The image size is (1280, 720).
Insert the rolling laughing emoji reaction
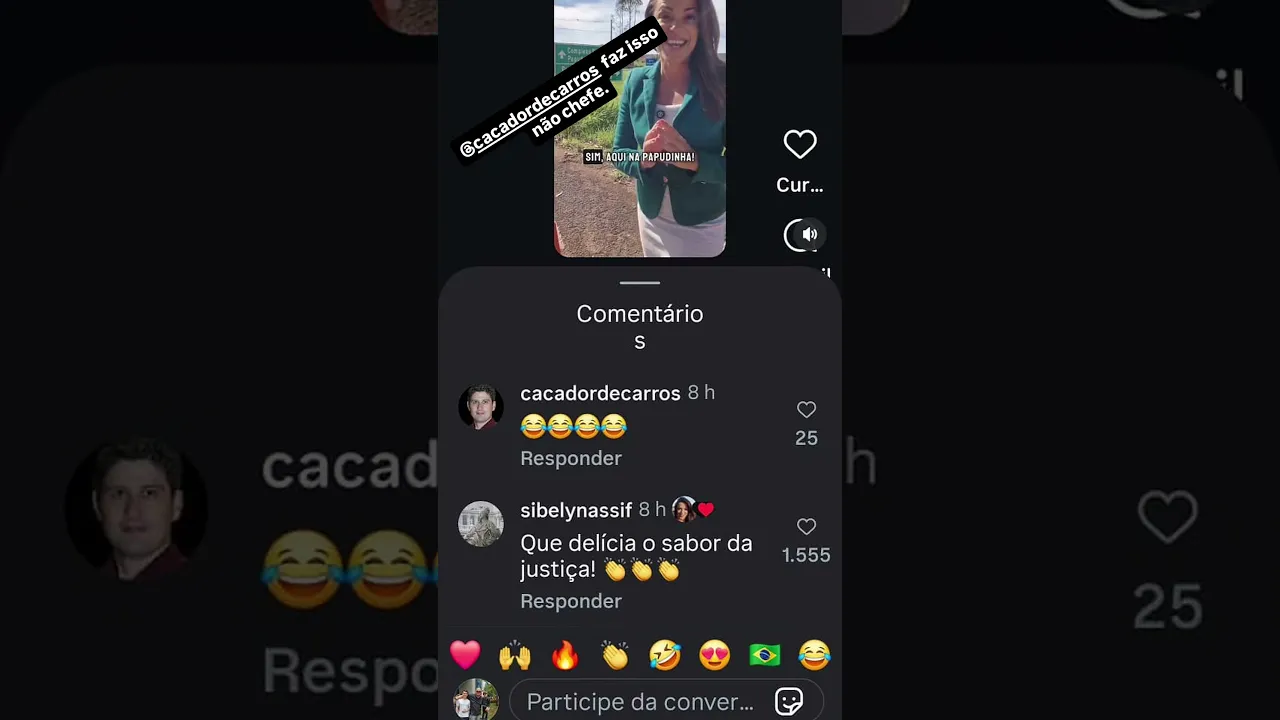[x=665, y=656]
